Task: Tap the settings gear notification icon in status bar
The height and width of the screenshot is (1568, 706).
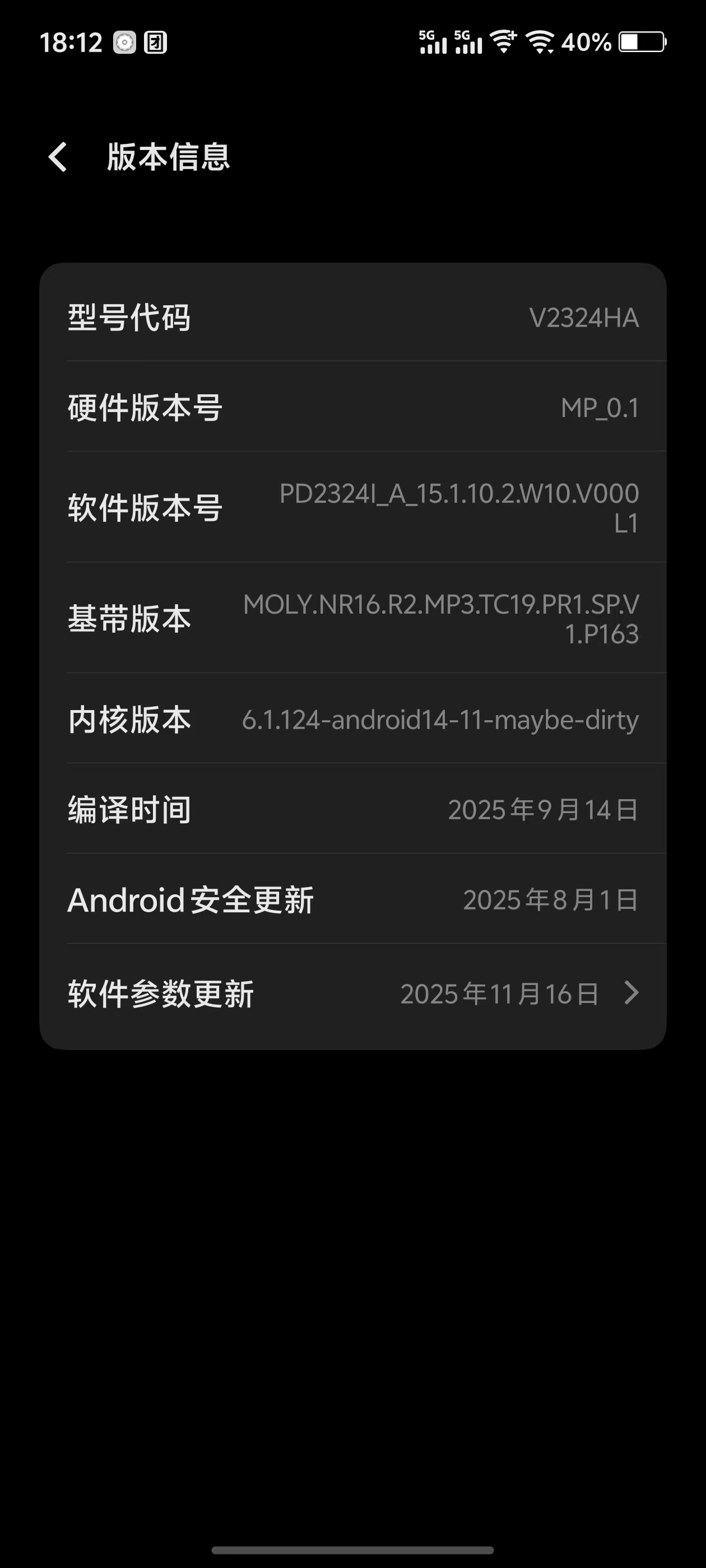Action: 125,43
